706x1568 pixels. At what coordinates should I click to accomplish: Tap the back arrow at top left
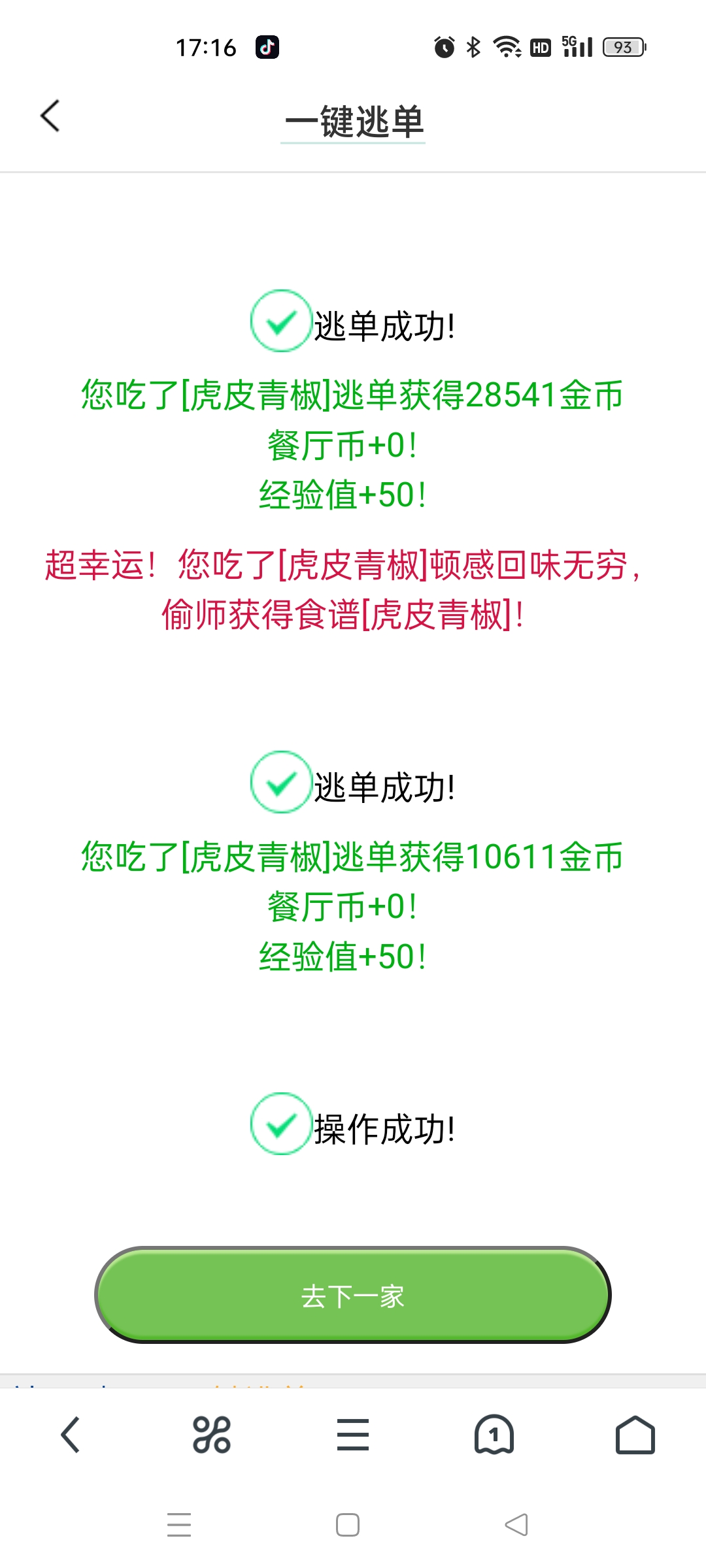click(x=50, y=115)
